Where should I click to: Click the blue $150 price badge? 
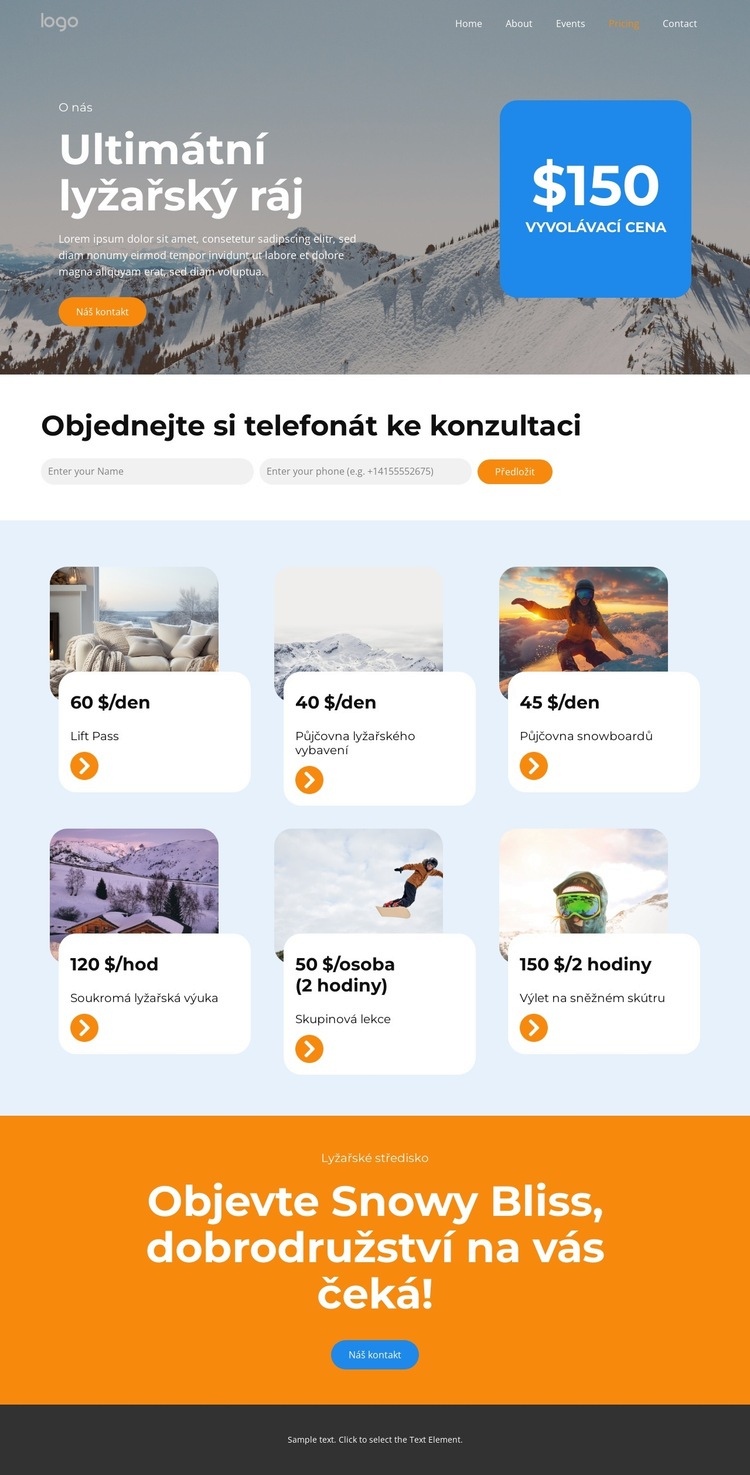595,198
